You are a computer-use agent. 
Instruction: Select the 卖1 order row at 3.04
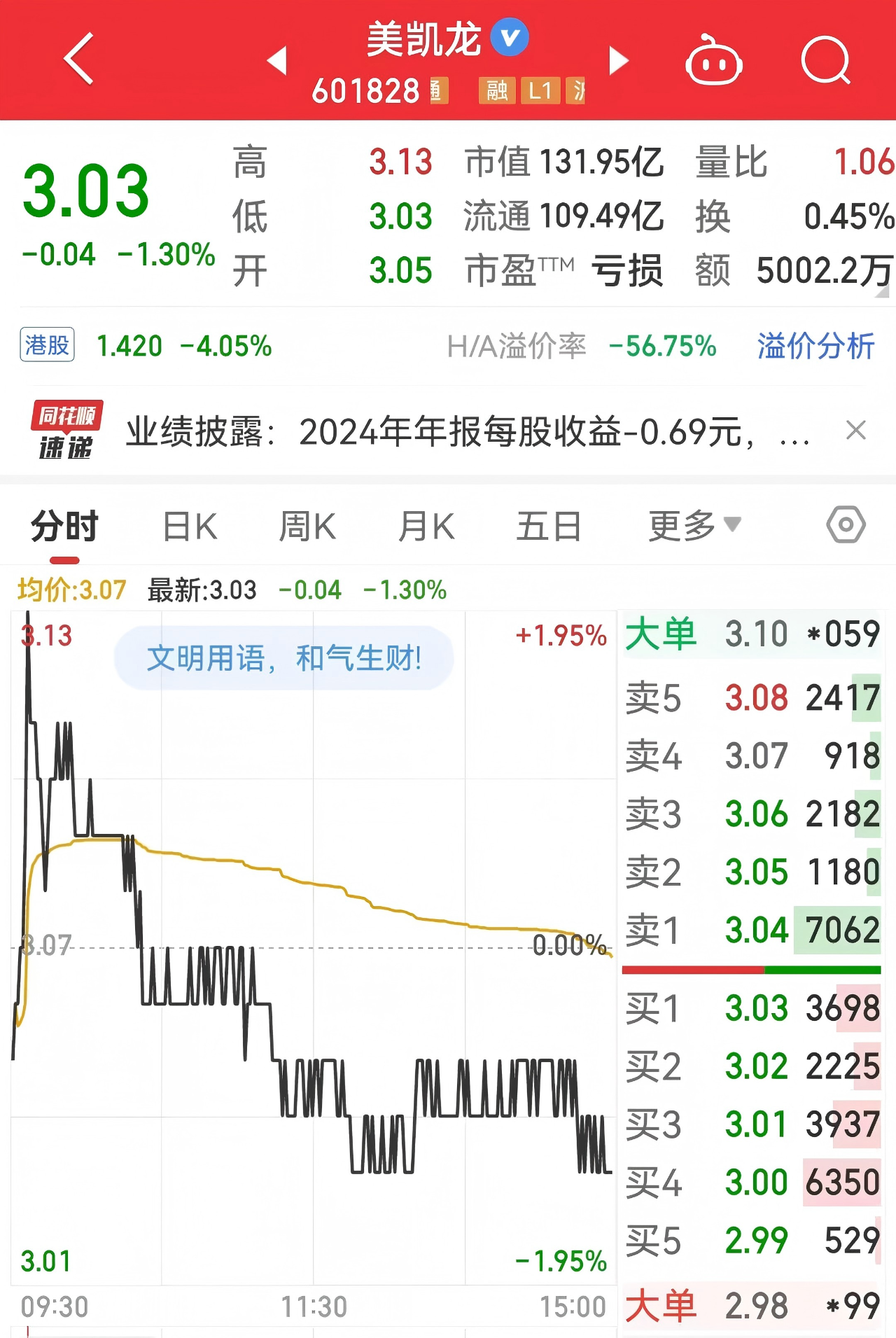tap(752, 931)
